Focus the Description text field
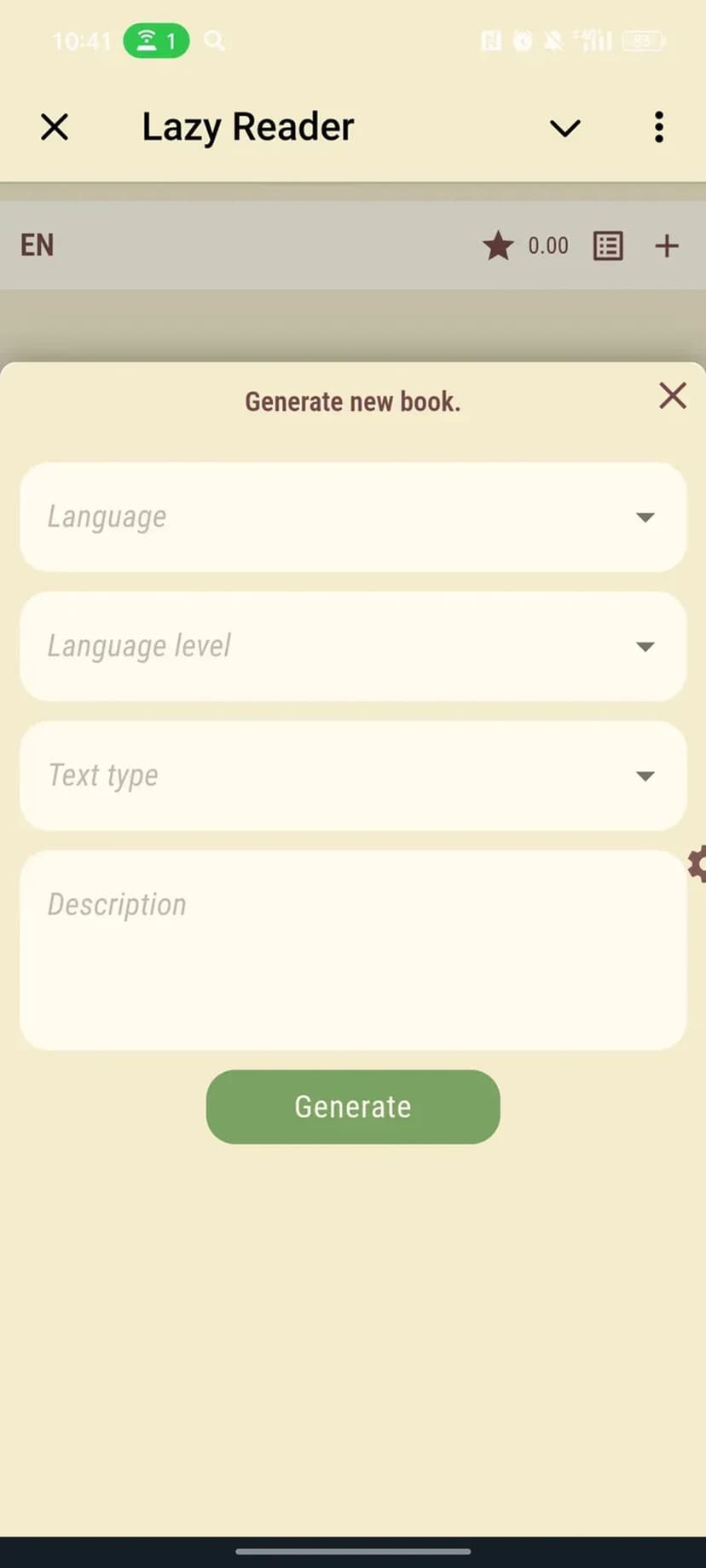Image resolution: width=706 pixels, height=1568 pixels. (353, 950)
